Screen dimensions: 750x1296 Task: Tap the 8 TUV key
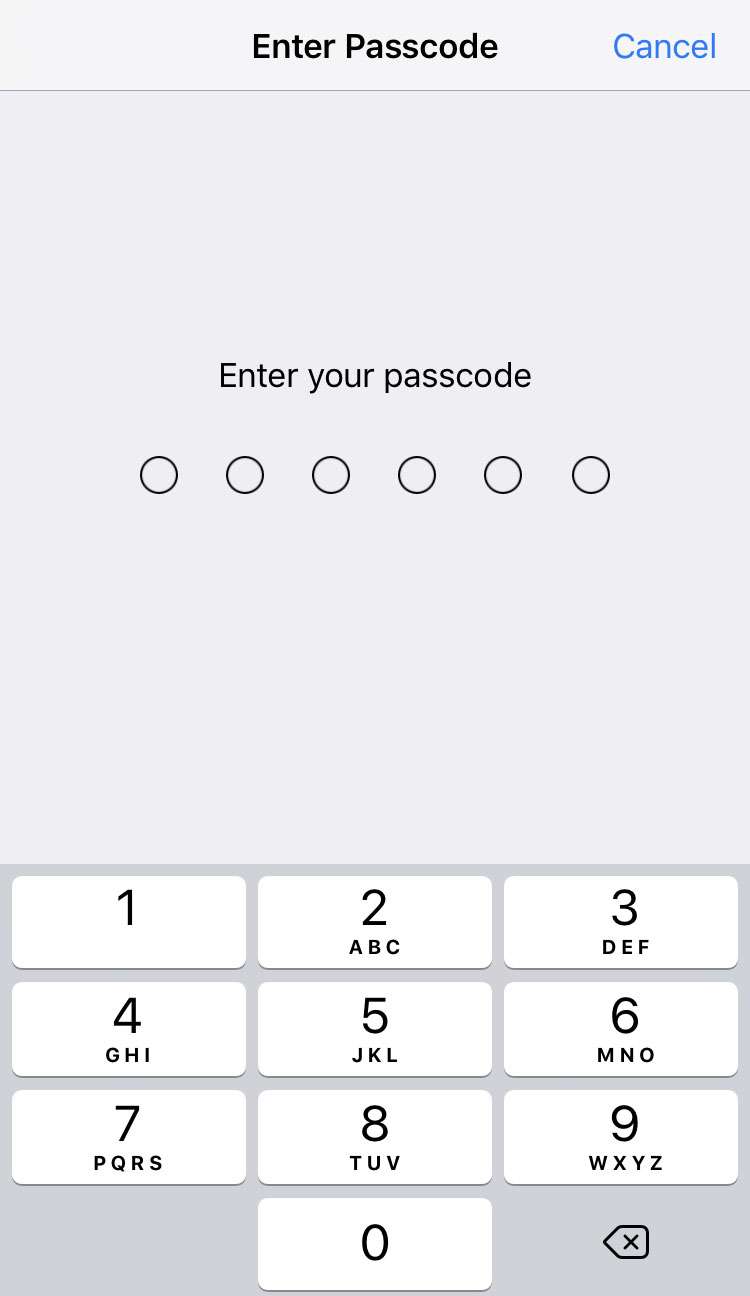[374, 1137]
